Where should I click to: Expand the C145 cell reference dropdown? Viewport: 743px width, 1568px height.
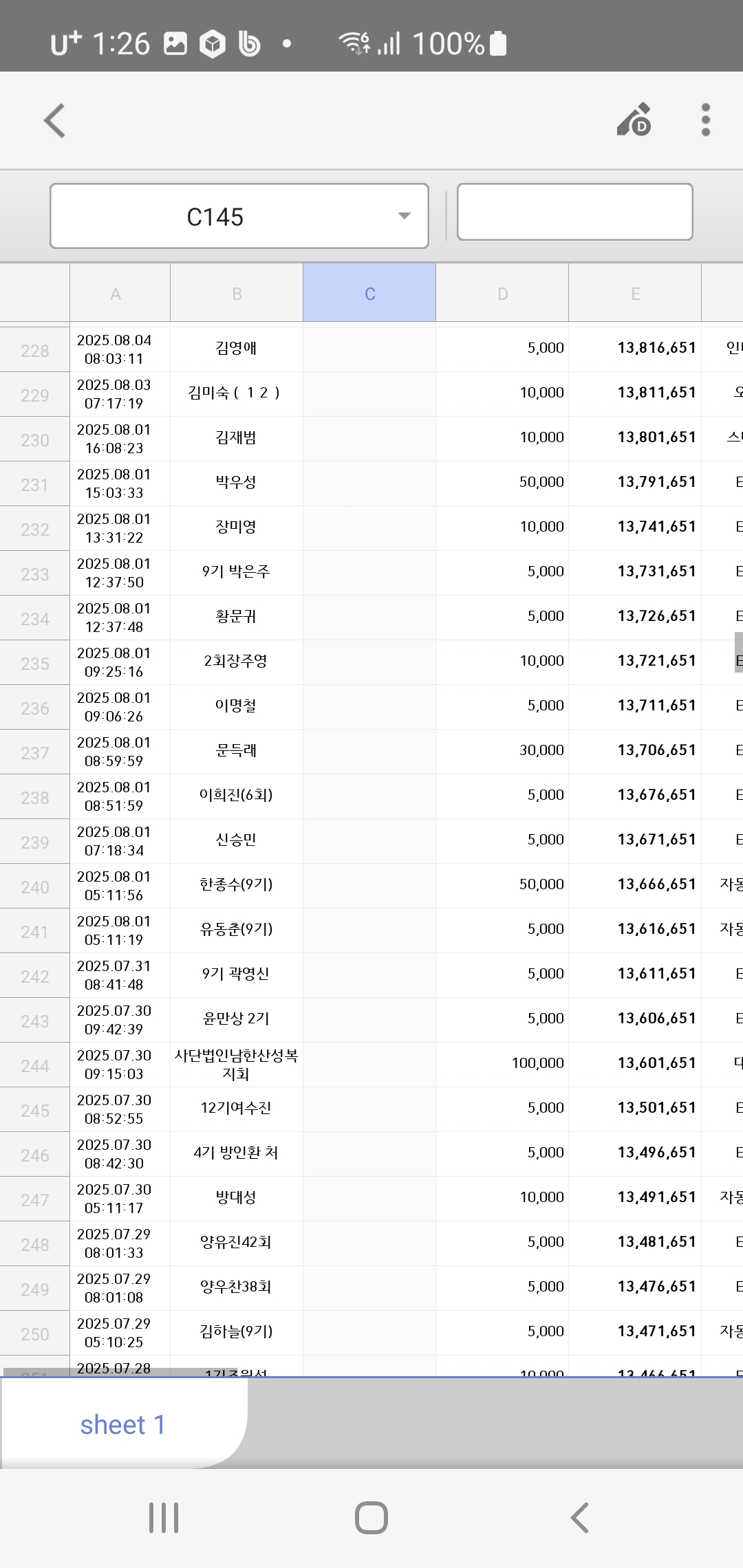click(x=404, y=216)
